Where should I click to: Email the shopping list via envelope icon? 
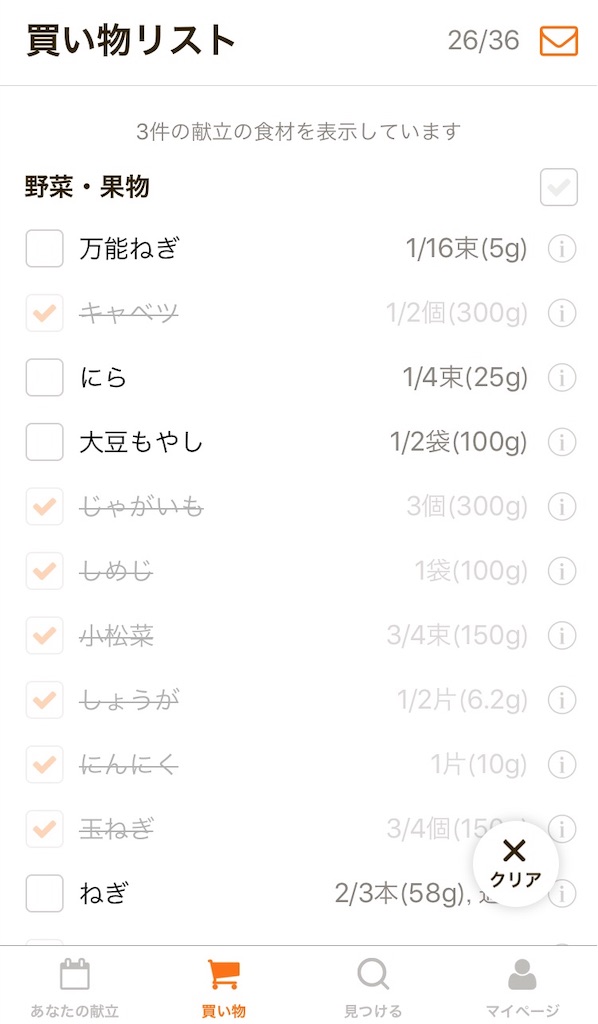click(559, 40)
